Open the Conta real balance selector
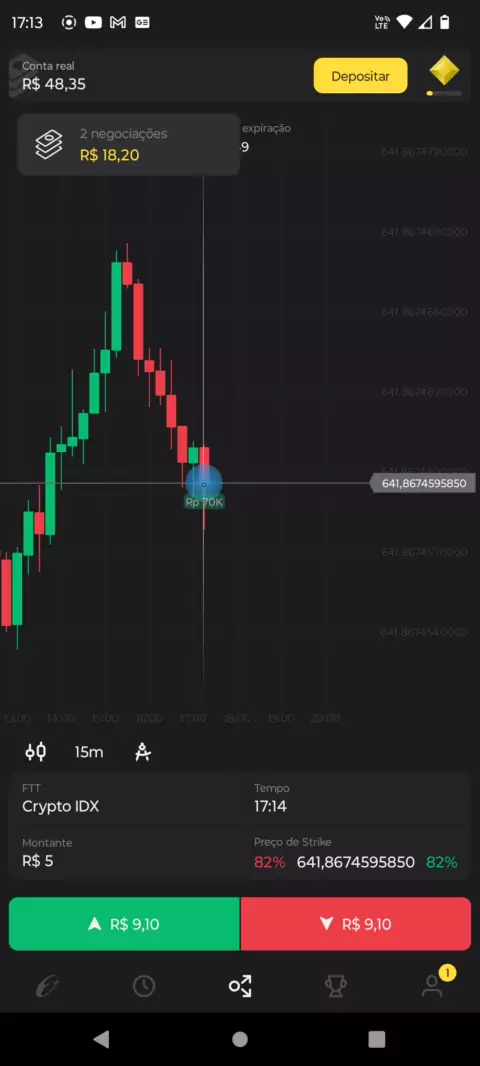 54,76
